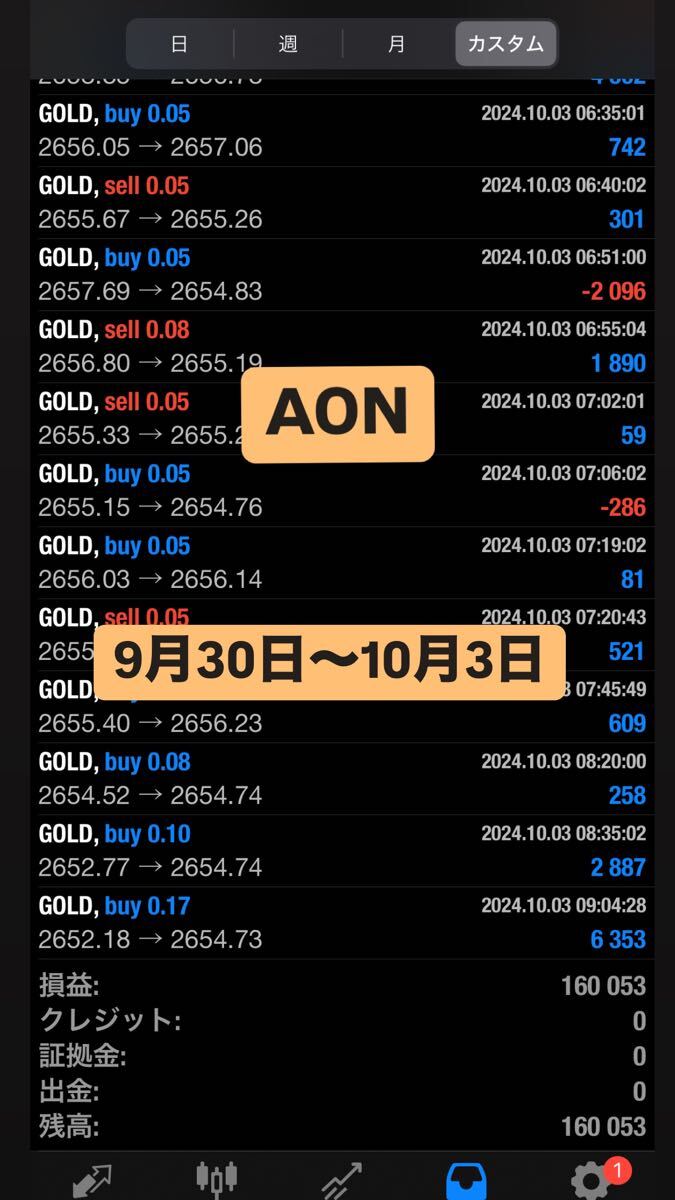675x1200 pixels.
Task: Open the trade tab with trend-line icon
Action: (341, 1178)
